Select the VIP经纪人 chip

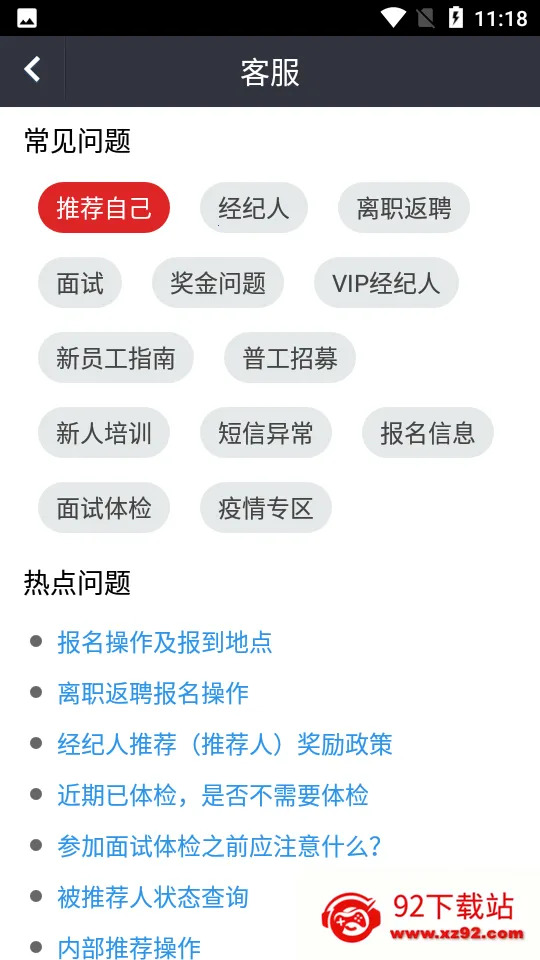click(386, 282)
